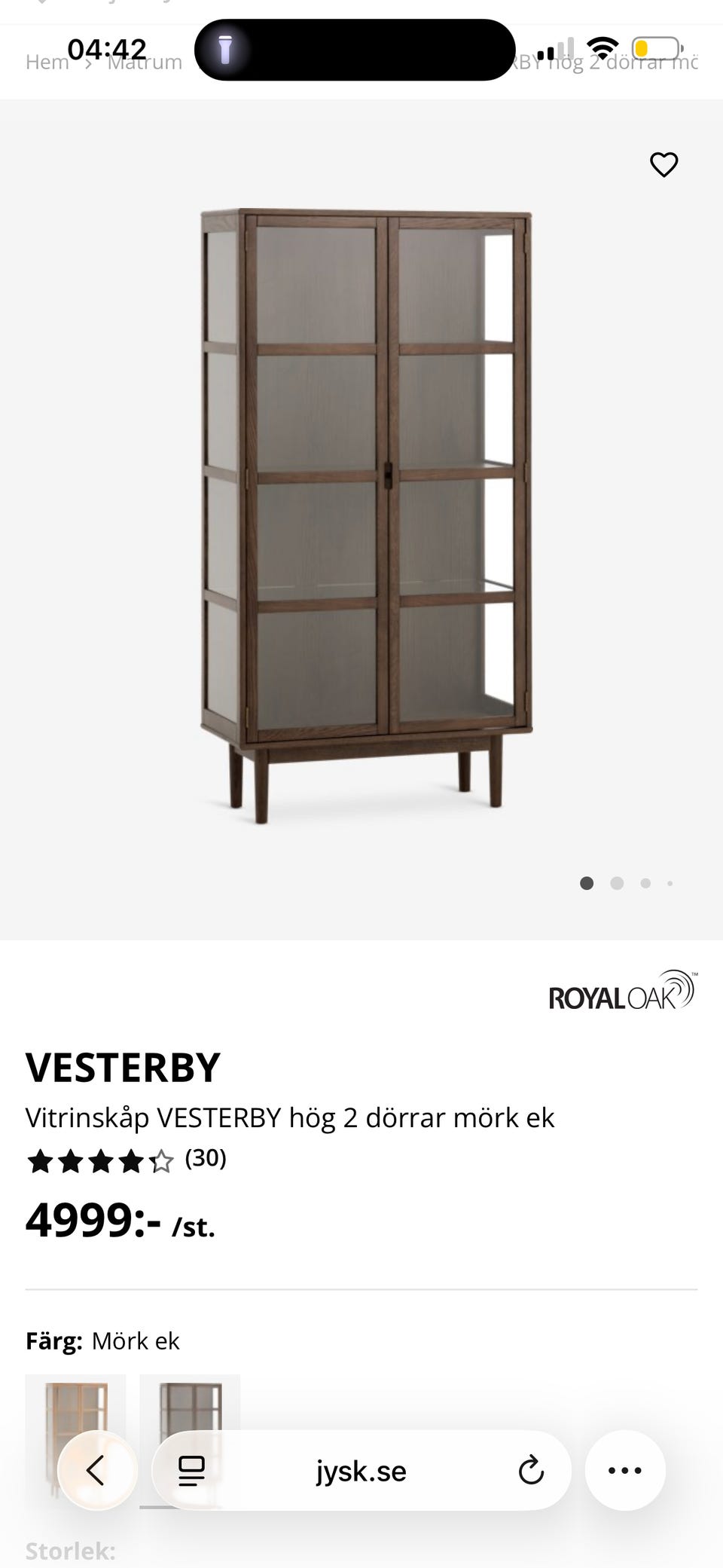This screenshot has height=1568, width=723.
Task: Tap the jysk.se address bar
Action: coord(360,1470)
